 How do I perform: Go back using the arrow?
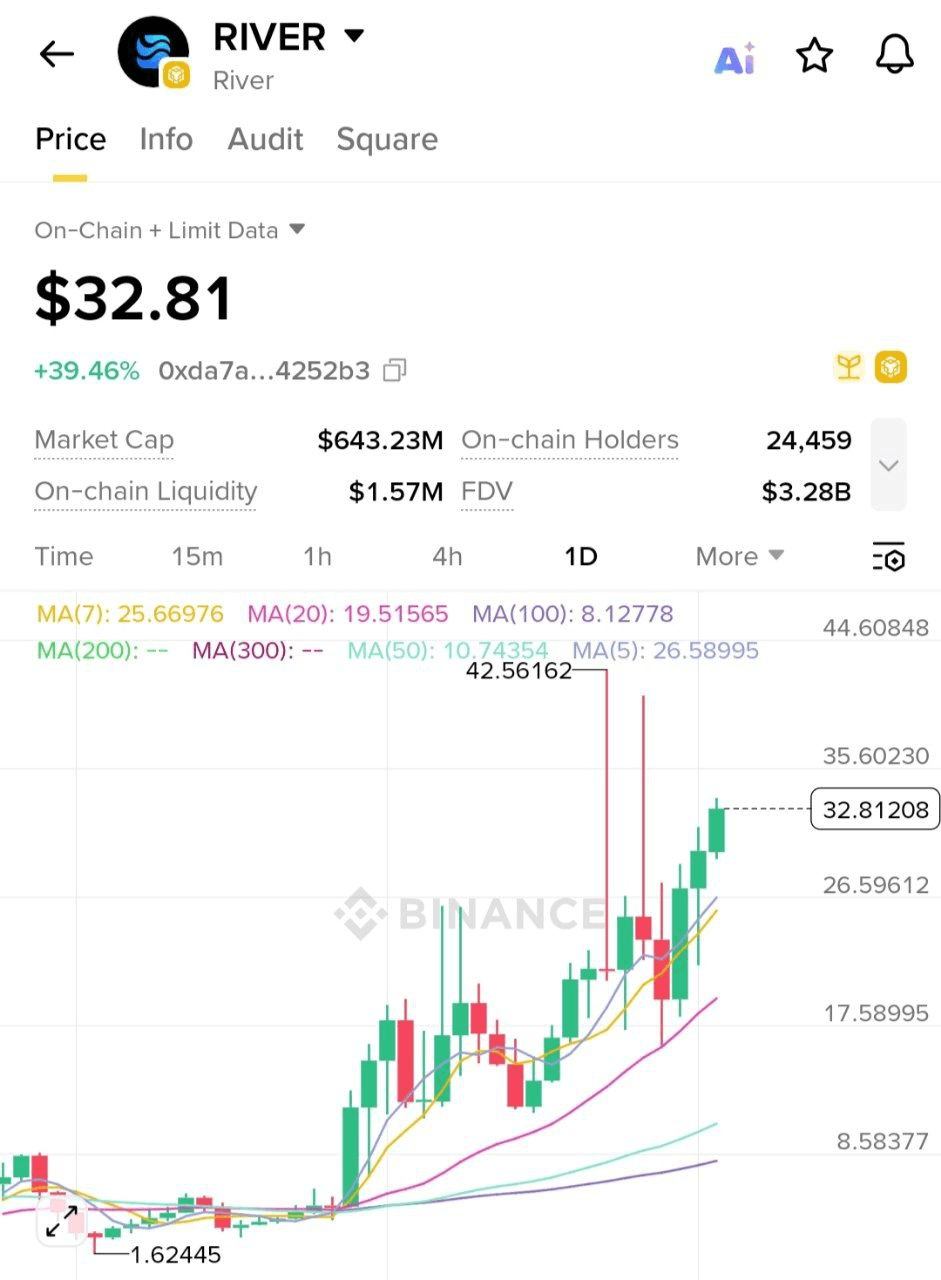tap(56, 54)
